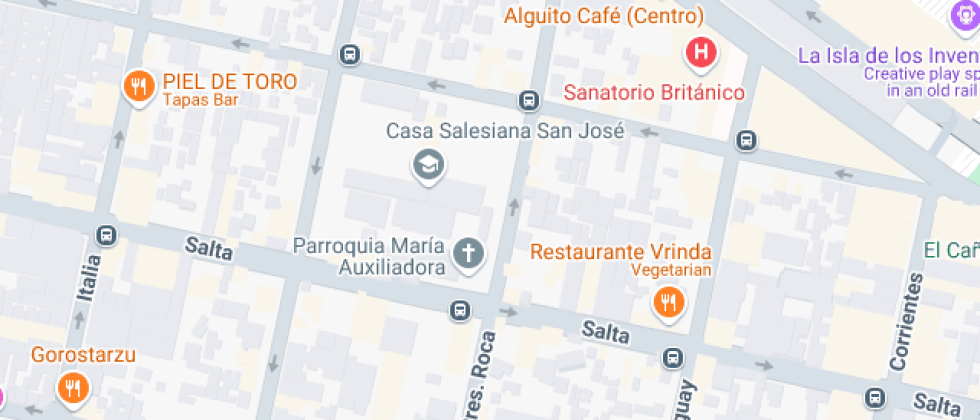The image size is (980, 420).
Task: Tap the Casa Salesiana San José school marker
Action: pyautogui.click(x=429, y=165)
